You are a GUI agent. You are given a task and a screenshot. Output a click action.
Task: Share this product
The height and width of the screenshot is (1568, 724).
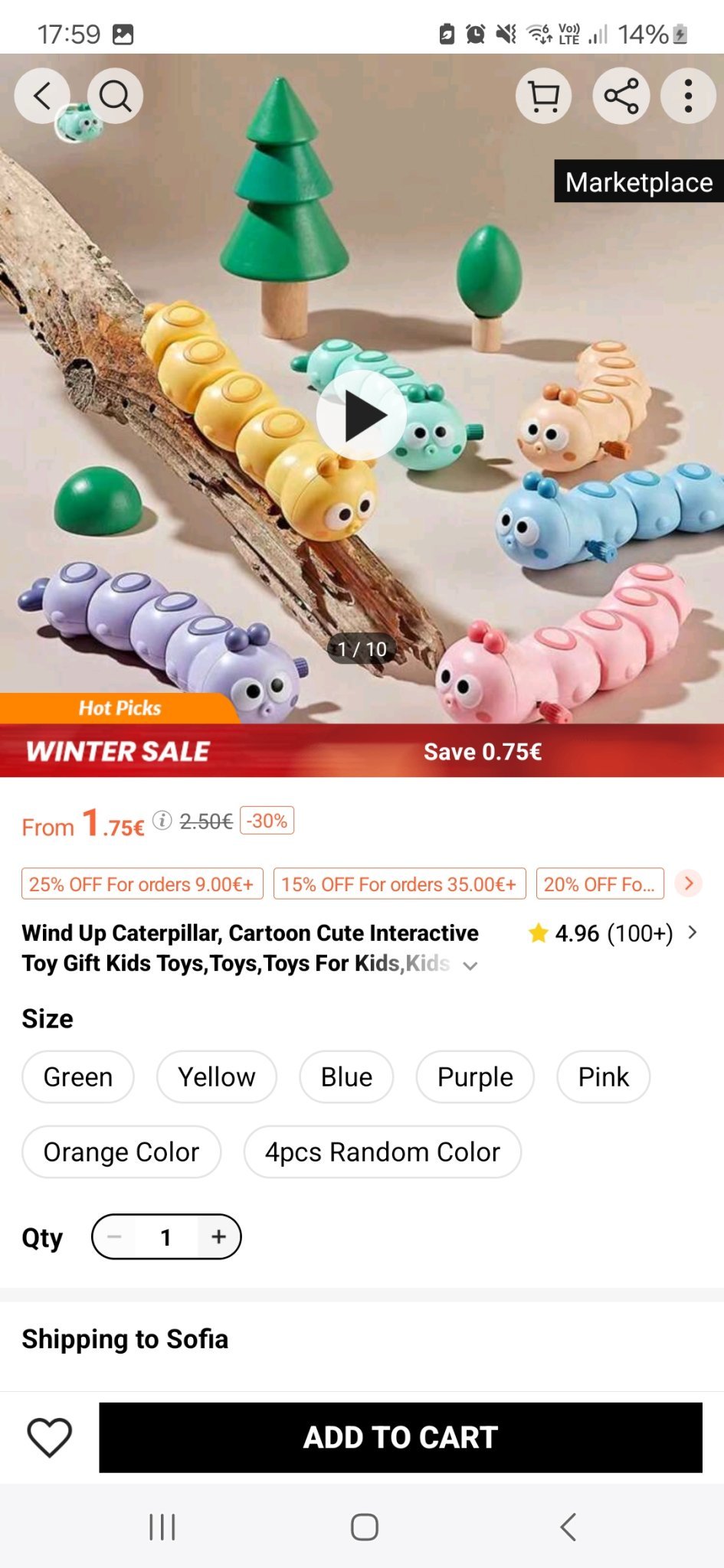(621, 96)
